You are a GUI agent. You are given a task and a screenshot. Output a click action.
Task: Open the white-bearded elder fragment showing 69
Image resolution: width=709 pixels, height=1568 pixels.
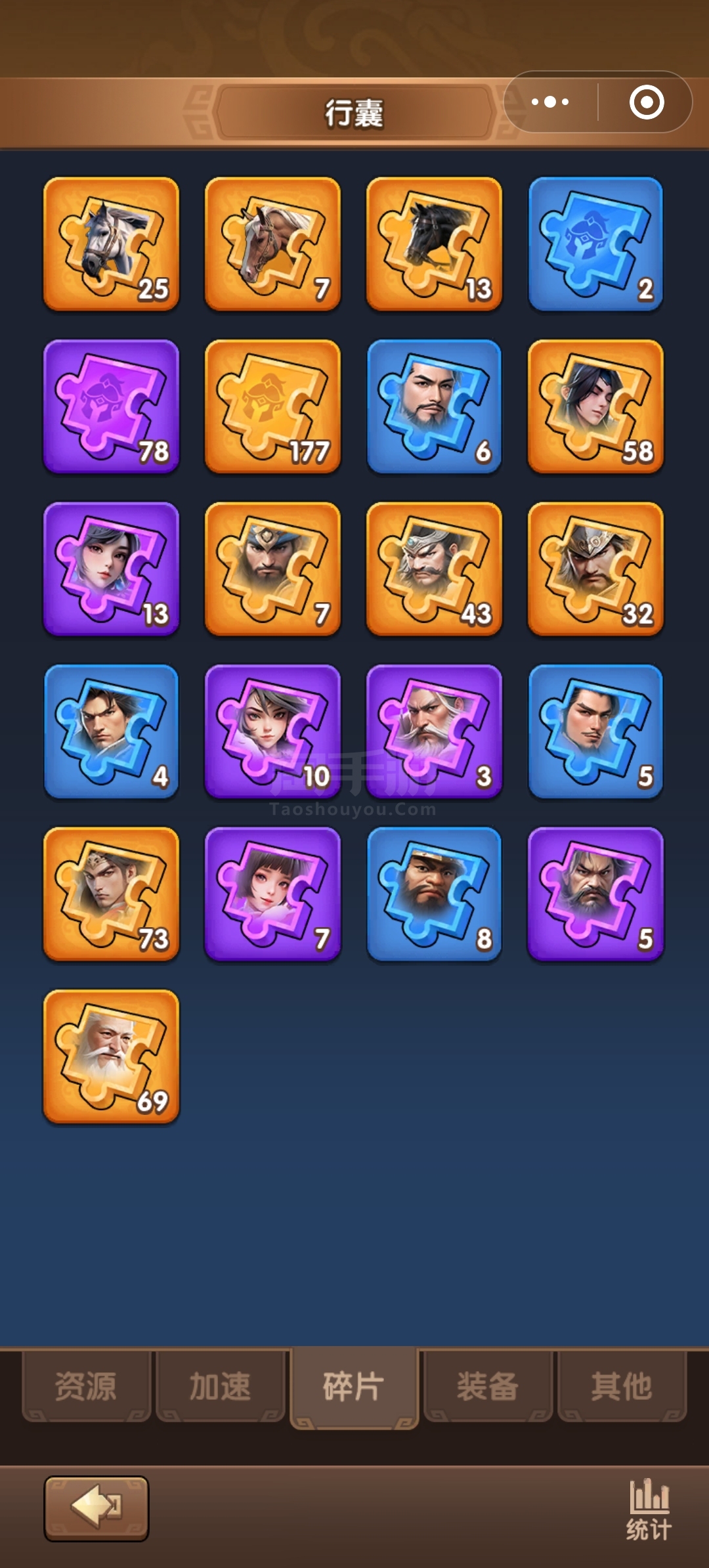tap(111, 1056)
